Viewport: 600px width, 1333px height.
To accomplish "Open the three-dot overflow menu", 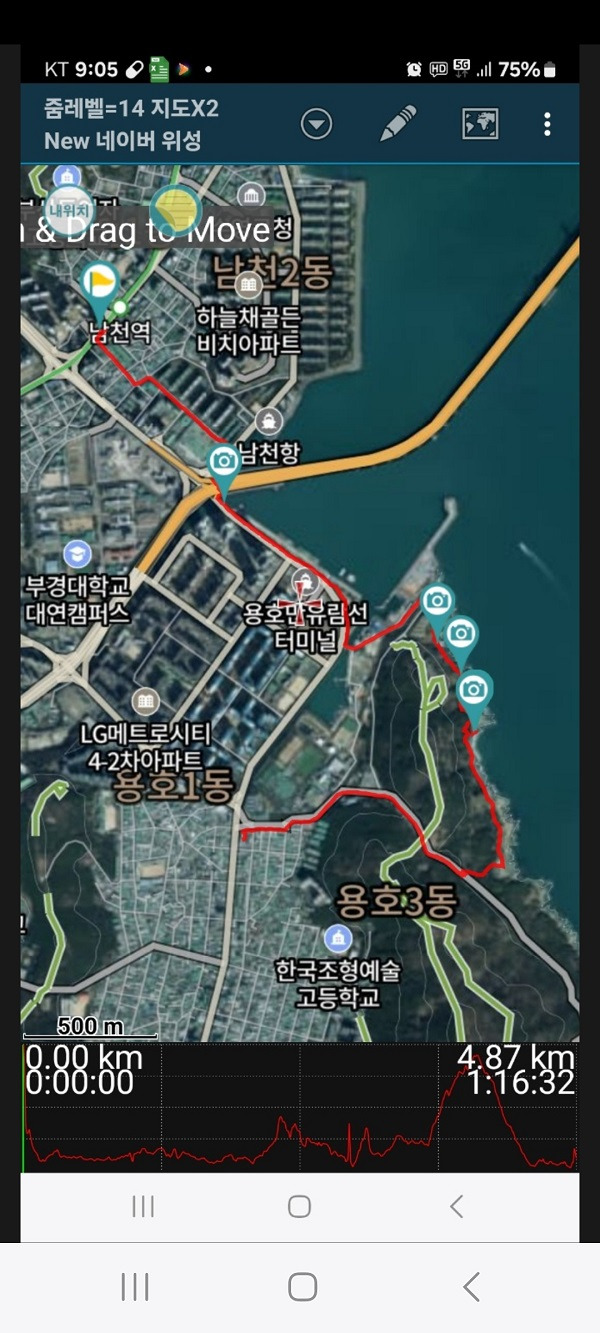I will pyautogui.click(x=547, y=124).
